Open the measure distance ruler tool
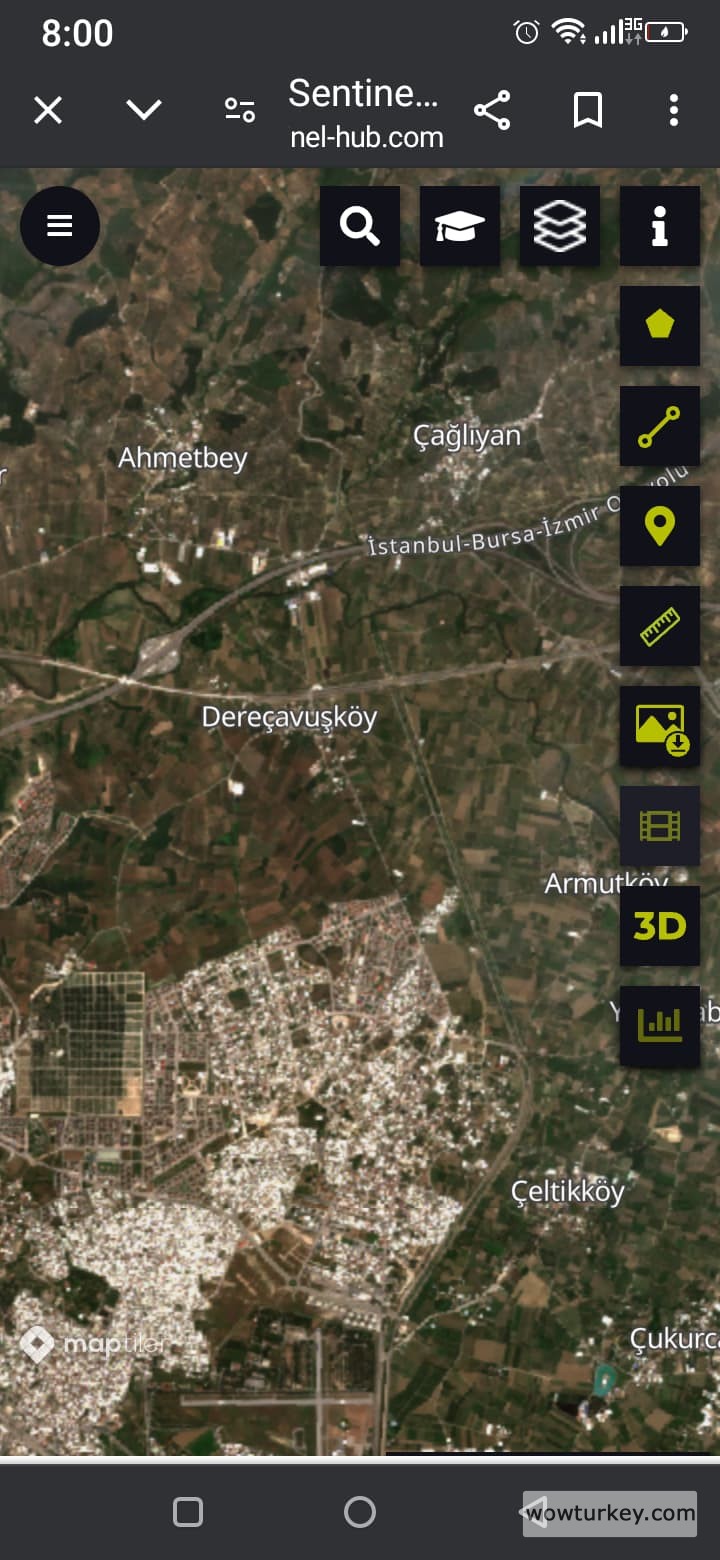 pos(660,626)
